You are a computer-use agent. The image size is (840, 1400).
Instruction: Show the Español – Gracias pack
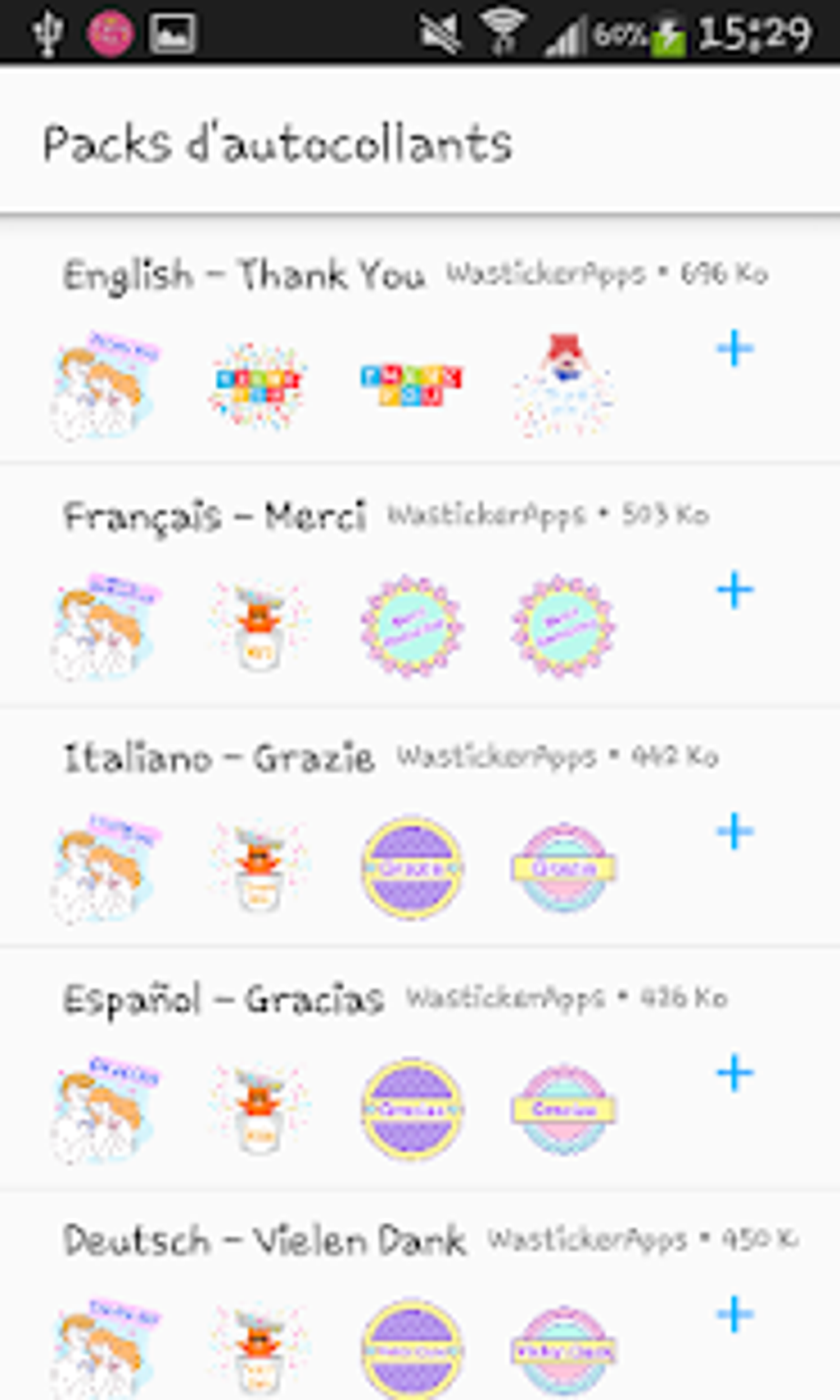223,999
